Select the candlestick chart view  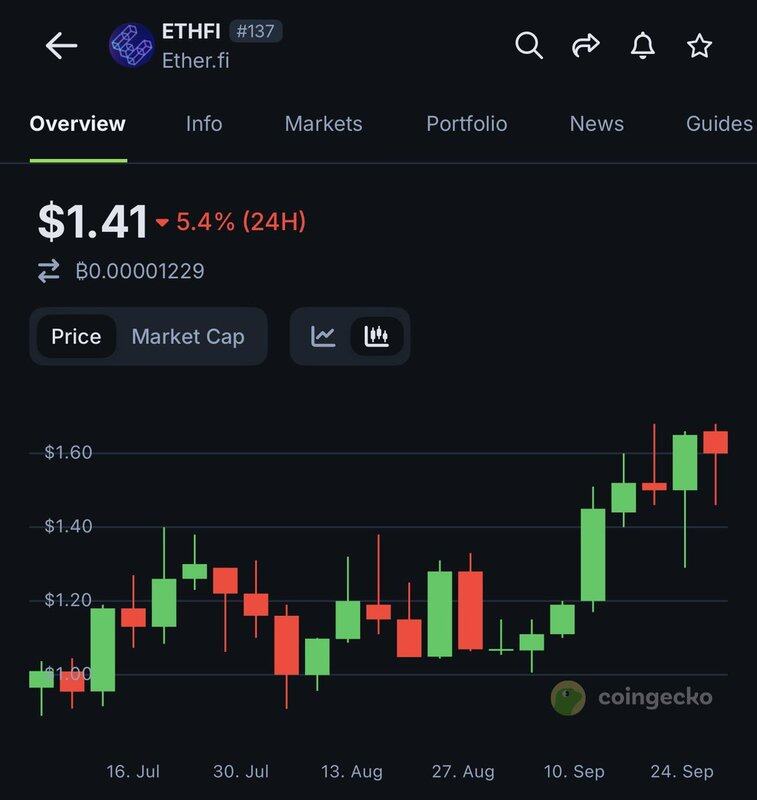[x=377, y=336]
